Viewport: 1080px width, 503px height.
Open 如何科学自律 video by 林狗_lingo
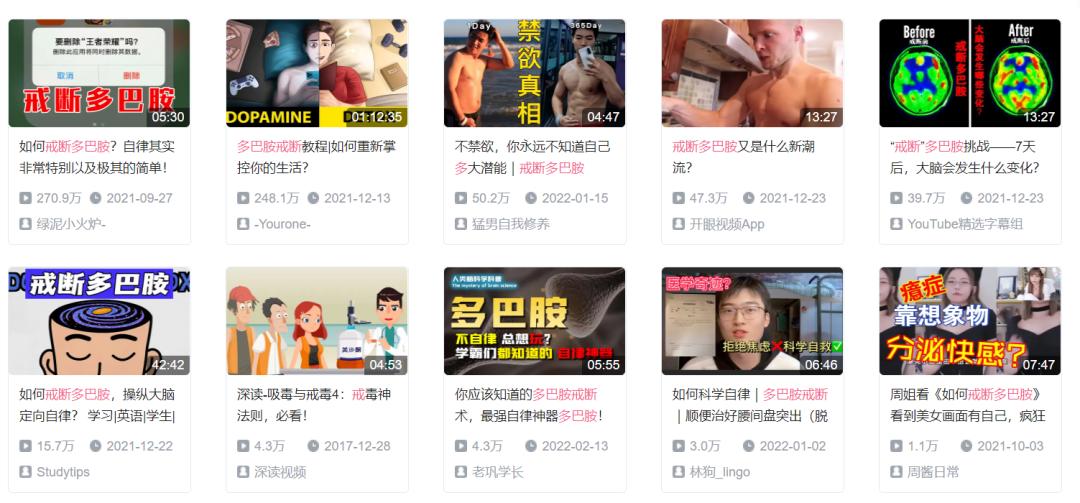coord(752,321)
